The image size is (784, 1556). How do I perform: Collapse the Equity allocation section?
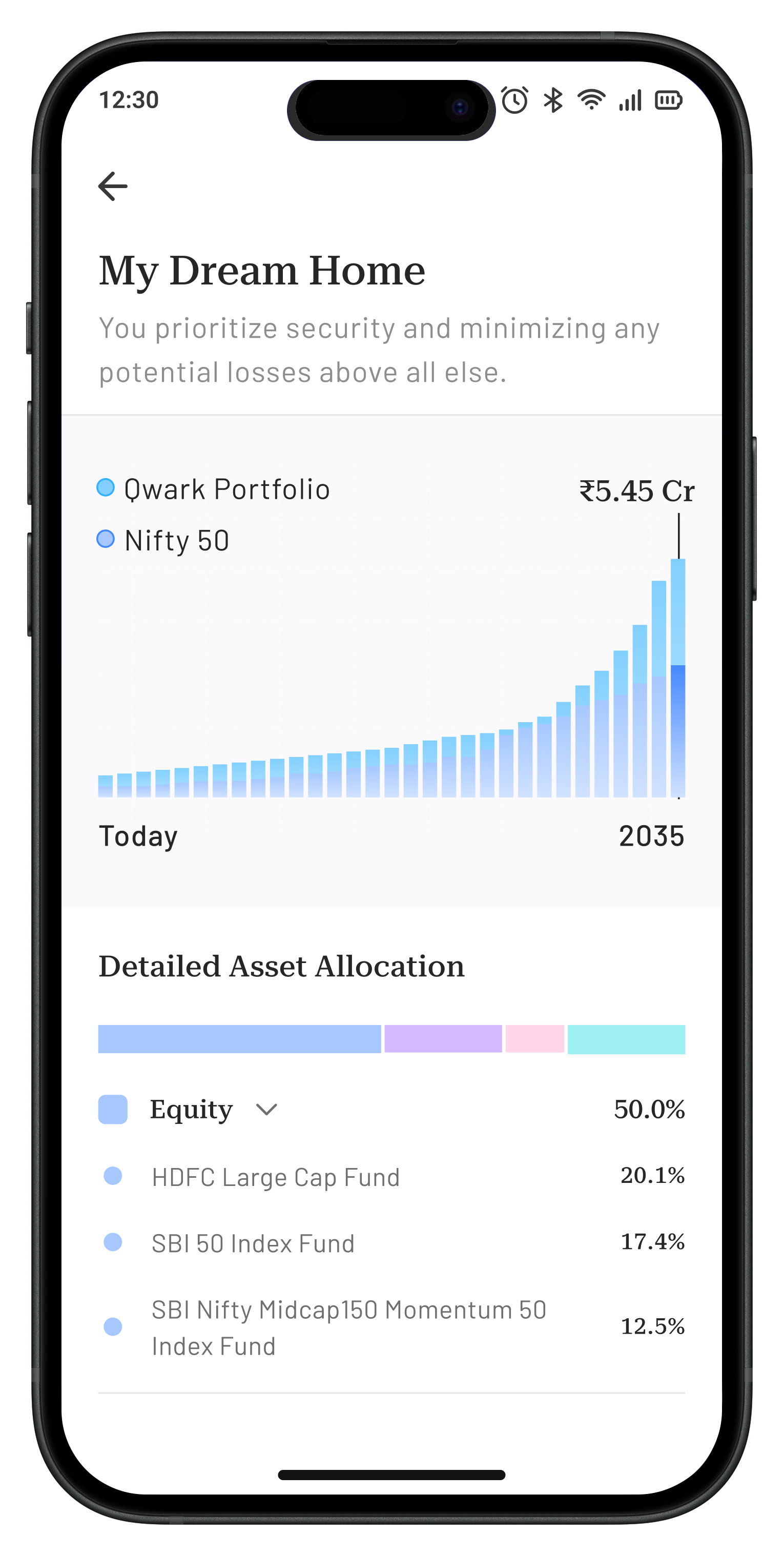coord(266,1109)
